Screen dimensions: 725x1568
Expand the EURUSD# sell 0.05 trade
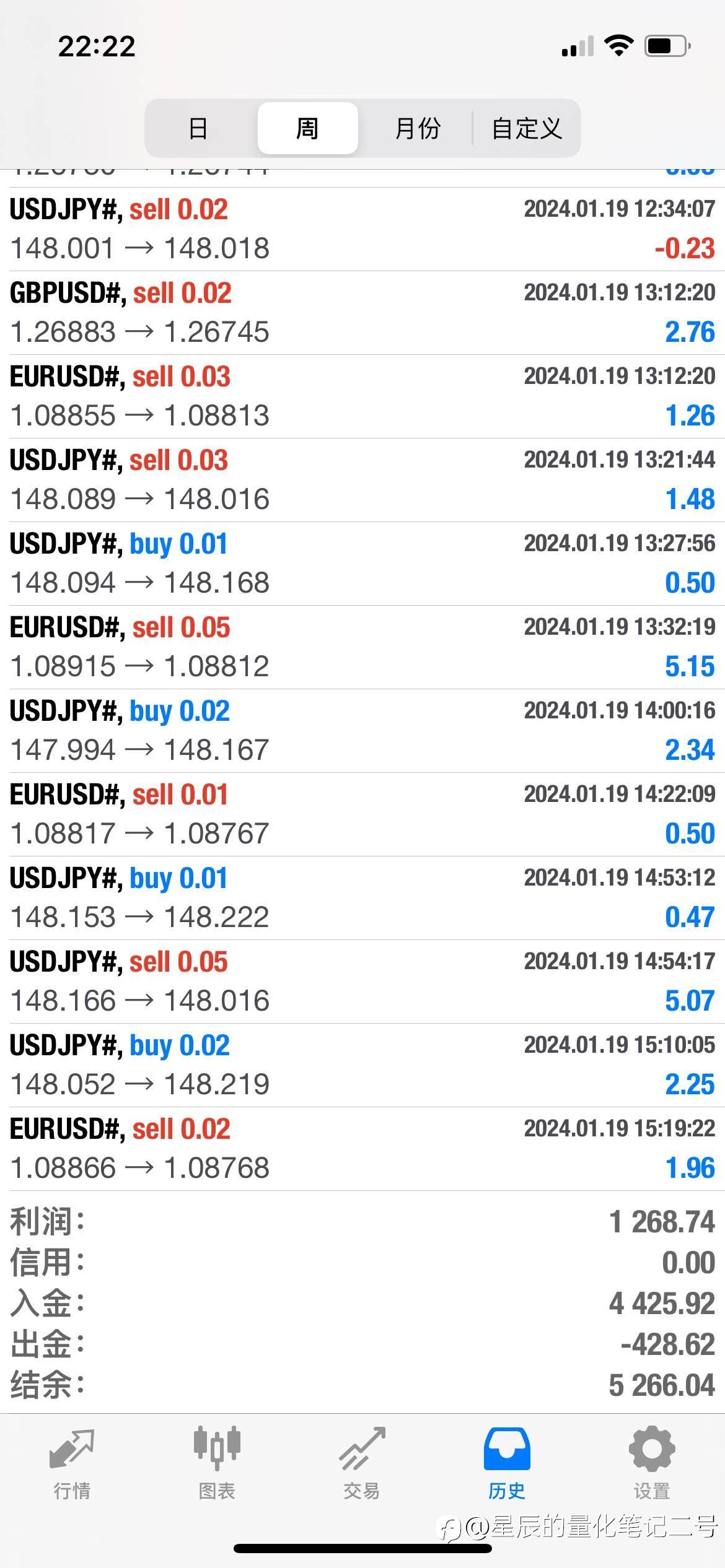362,647
